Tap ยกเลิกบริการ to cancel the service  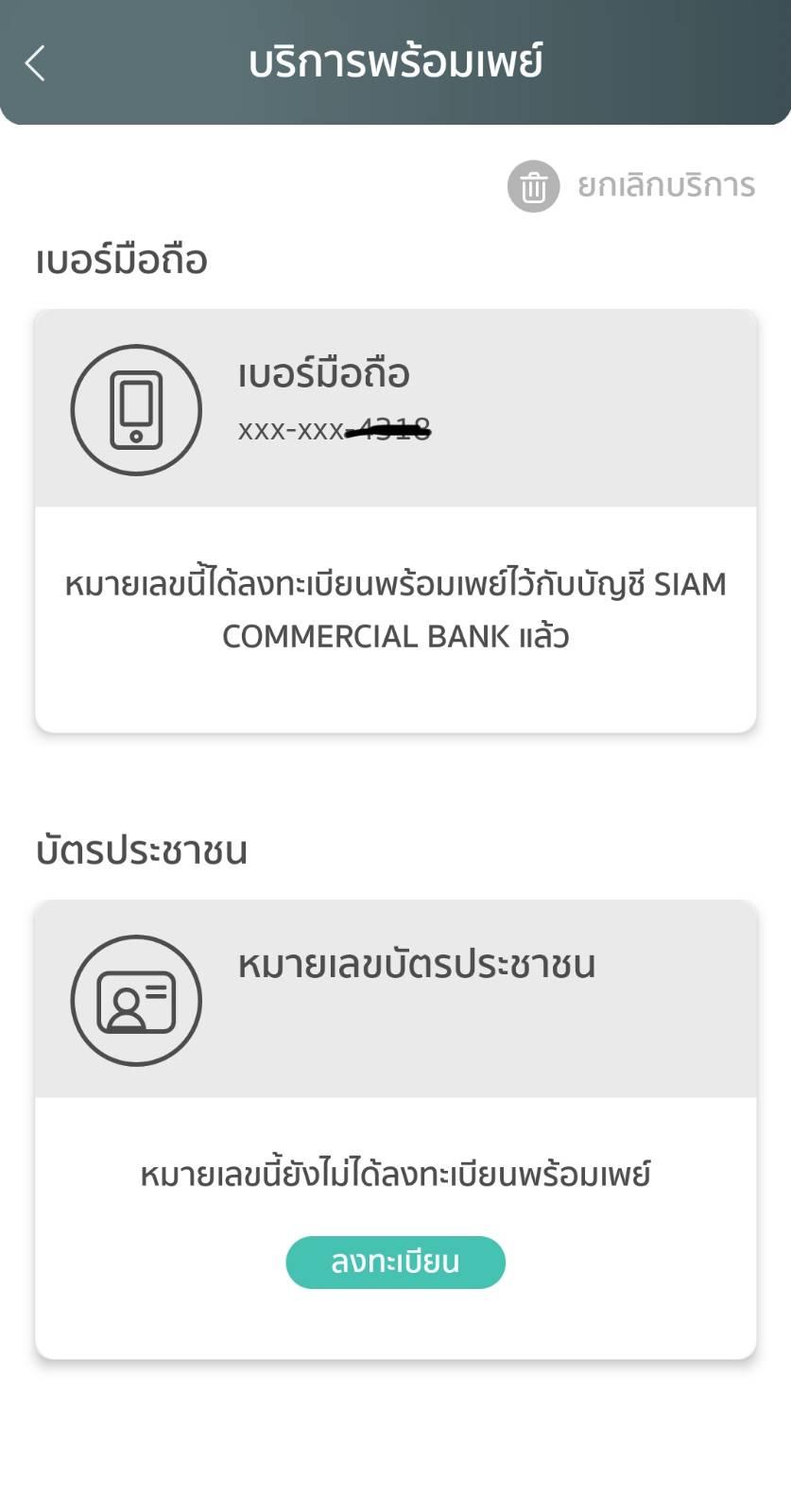[632, 185]
